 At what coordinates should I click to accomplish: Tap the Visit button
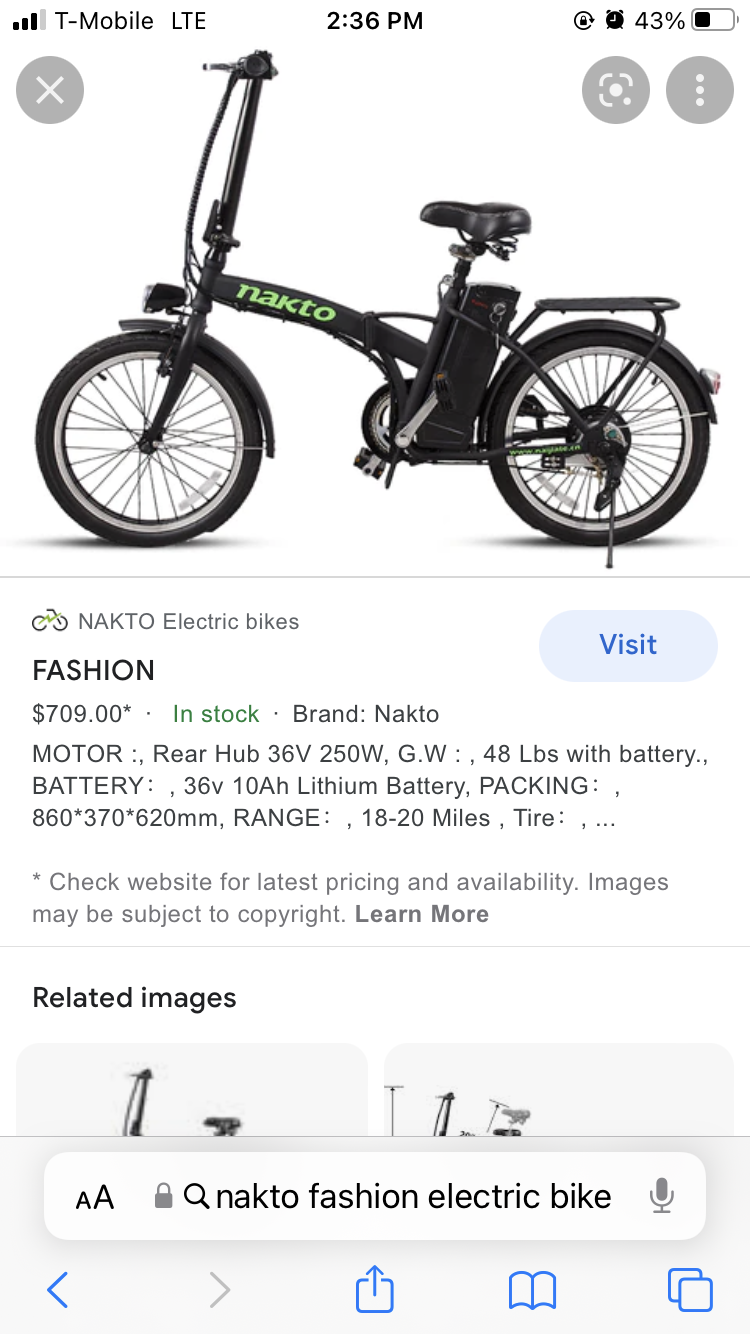pos(628,645)
